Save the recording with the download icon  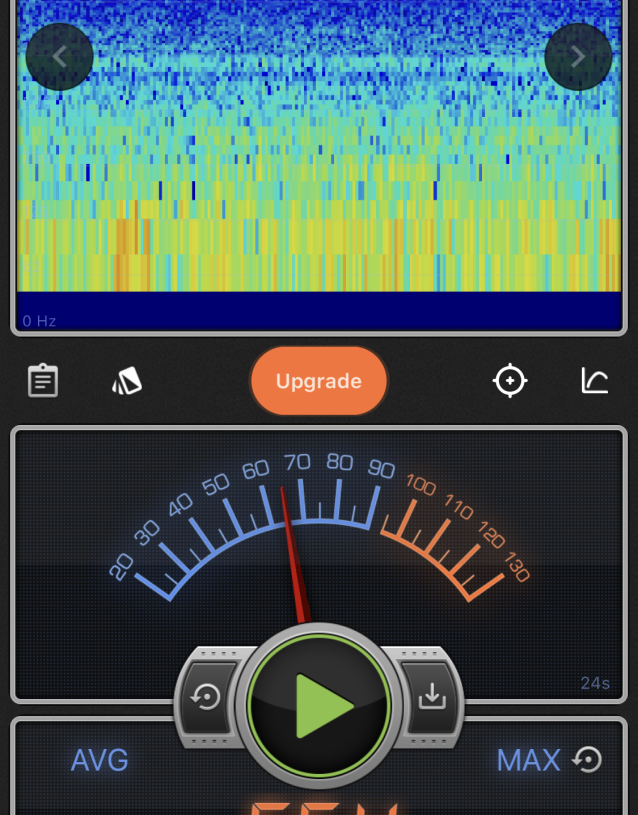[x=432, y=697]
